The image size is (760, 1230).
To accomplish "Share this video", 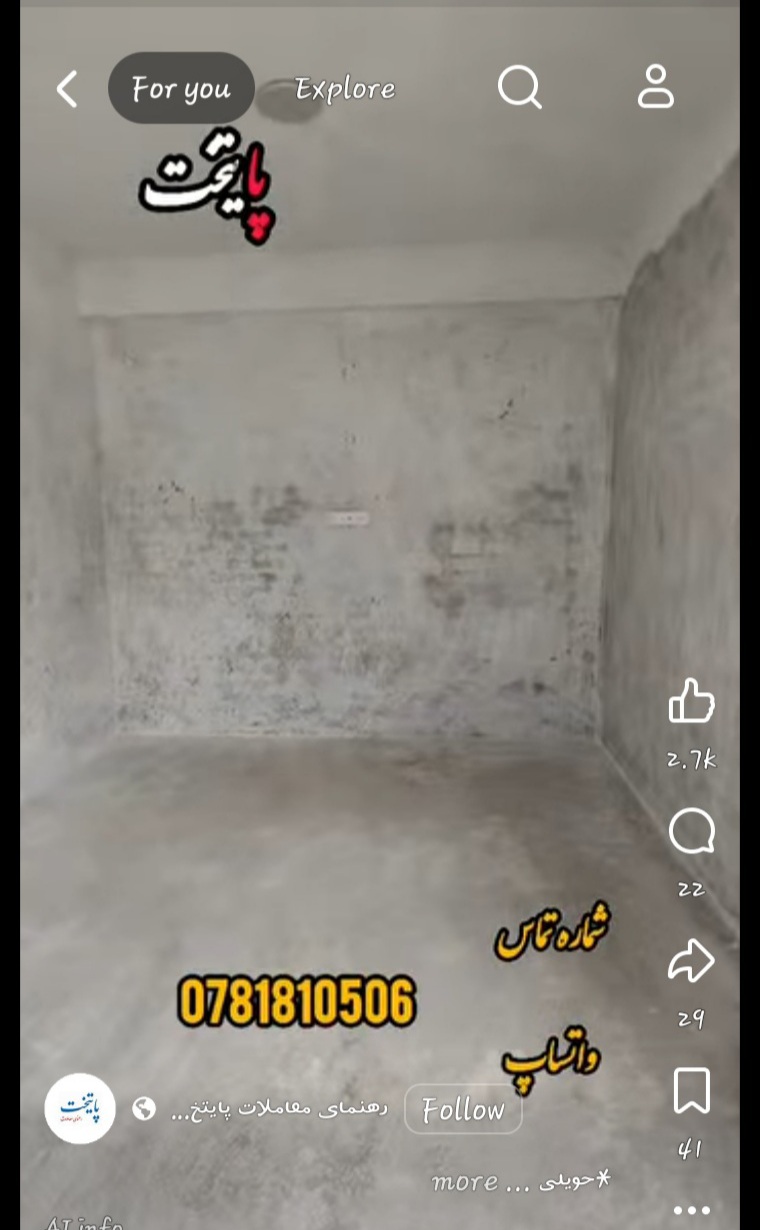I will (x=691, y=962).
